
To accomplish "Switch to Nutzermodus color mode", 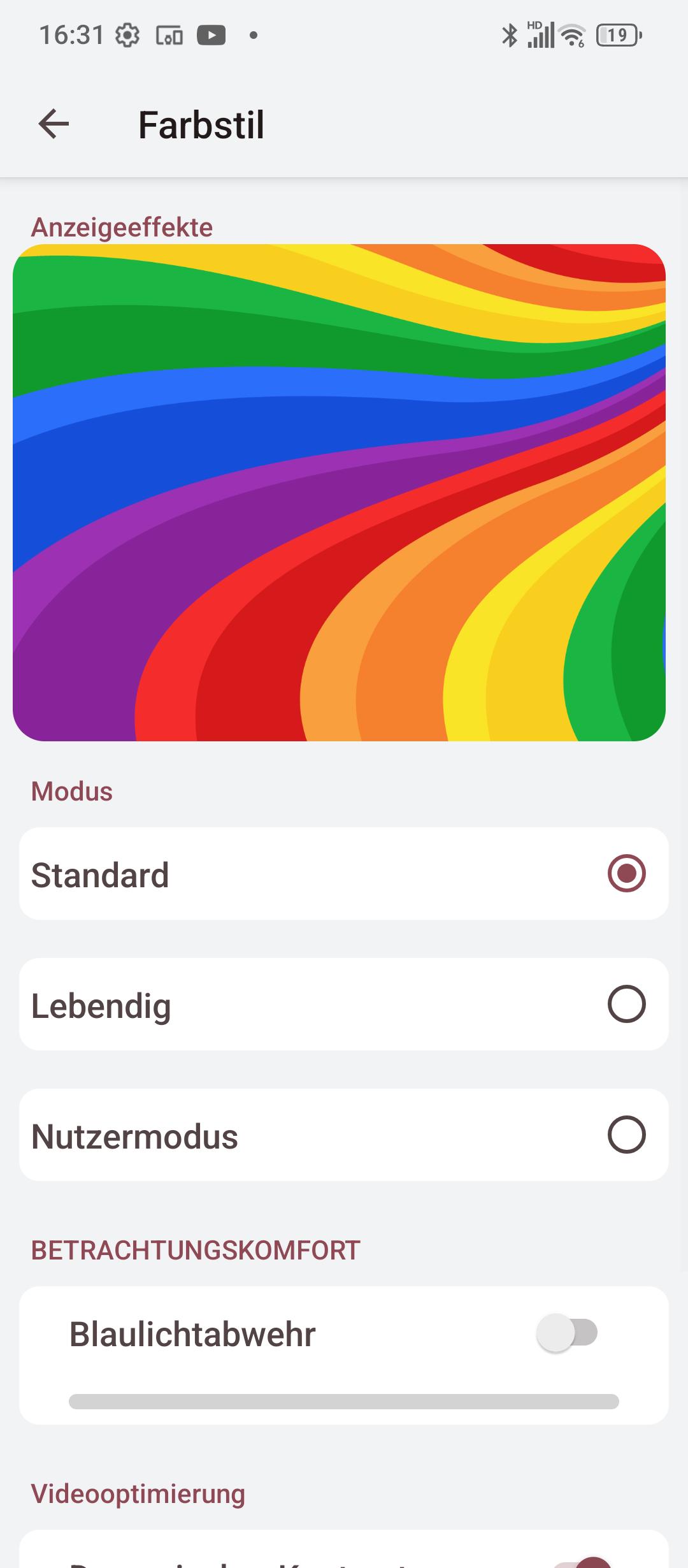I will pos(626,1135).
